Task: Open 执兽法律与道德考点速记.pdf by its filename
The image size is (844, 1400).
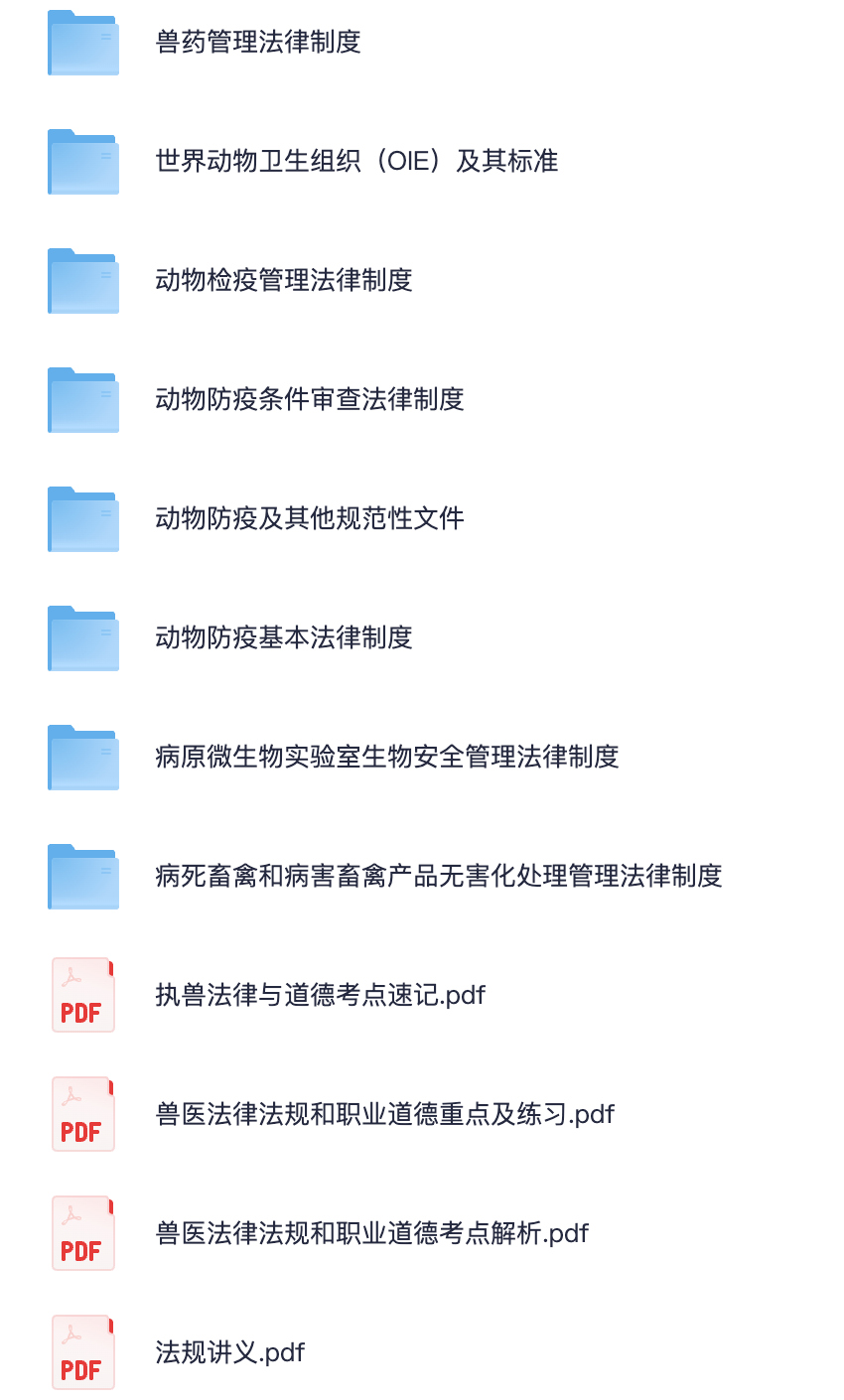Action: (319, 995)
